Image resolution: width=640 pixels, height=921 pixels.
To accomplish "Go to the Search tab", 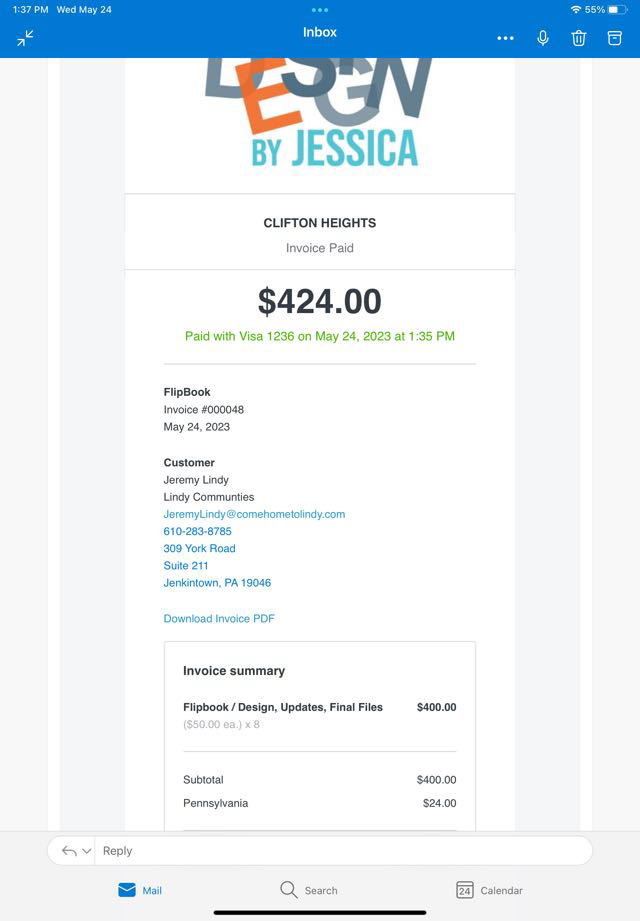I will (x=308, y=890).
